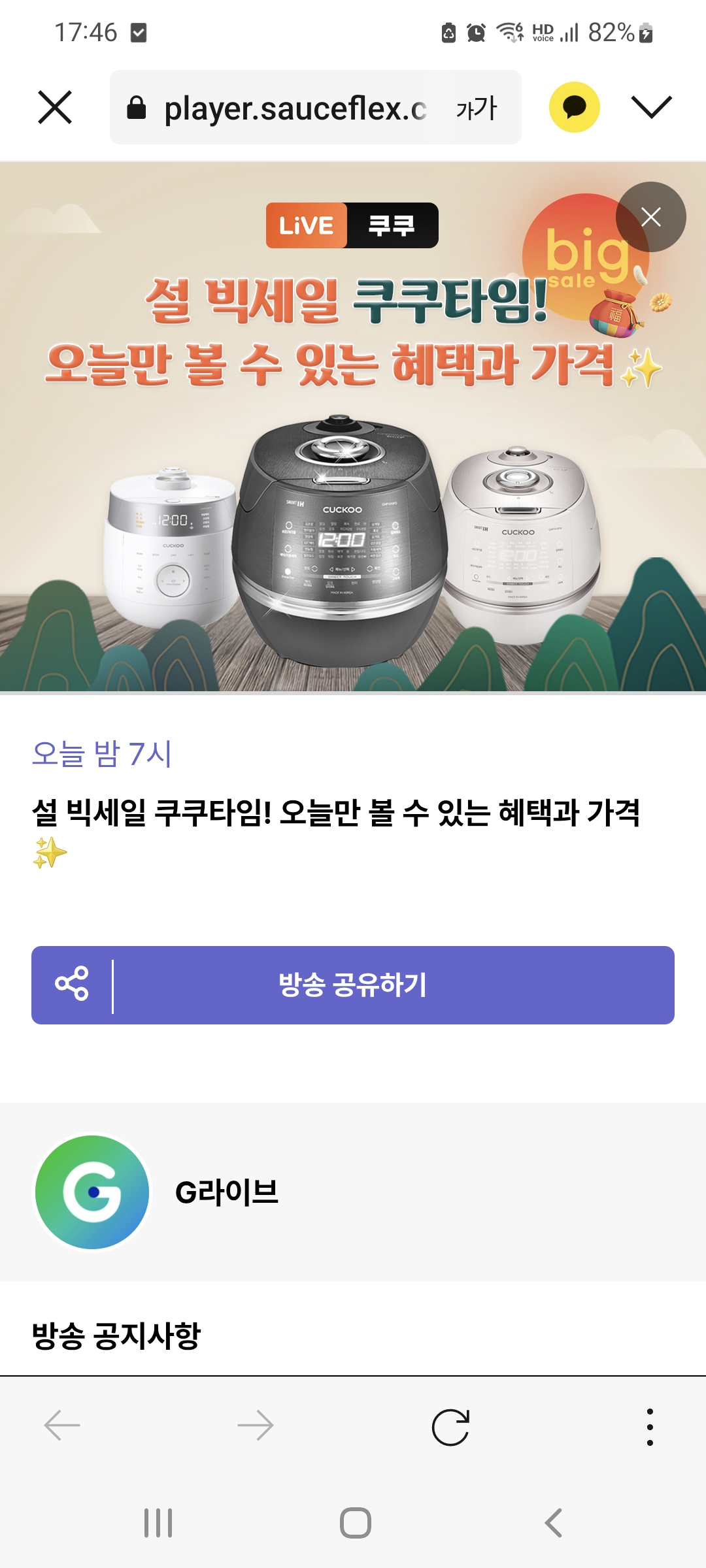
Task: Dismiss the live banner with its X
Action: pyautogui.click(x=650, y=217)
